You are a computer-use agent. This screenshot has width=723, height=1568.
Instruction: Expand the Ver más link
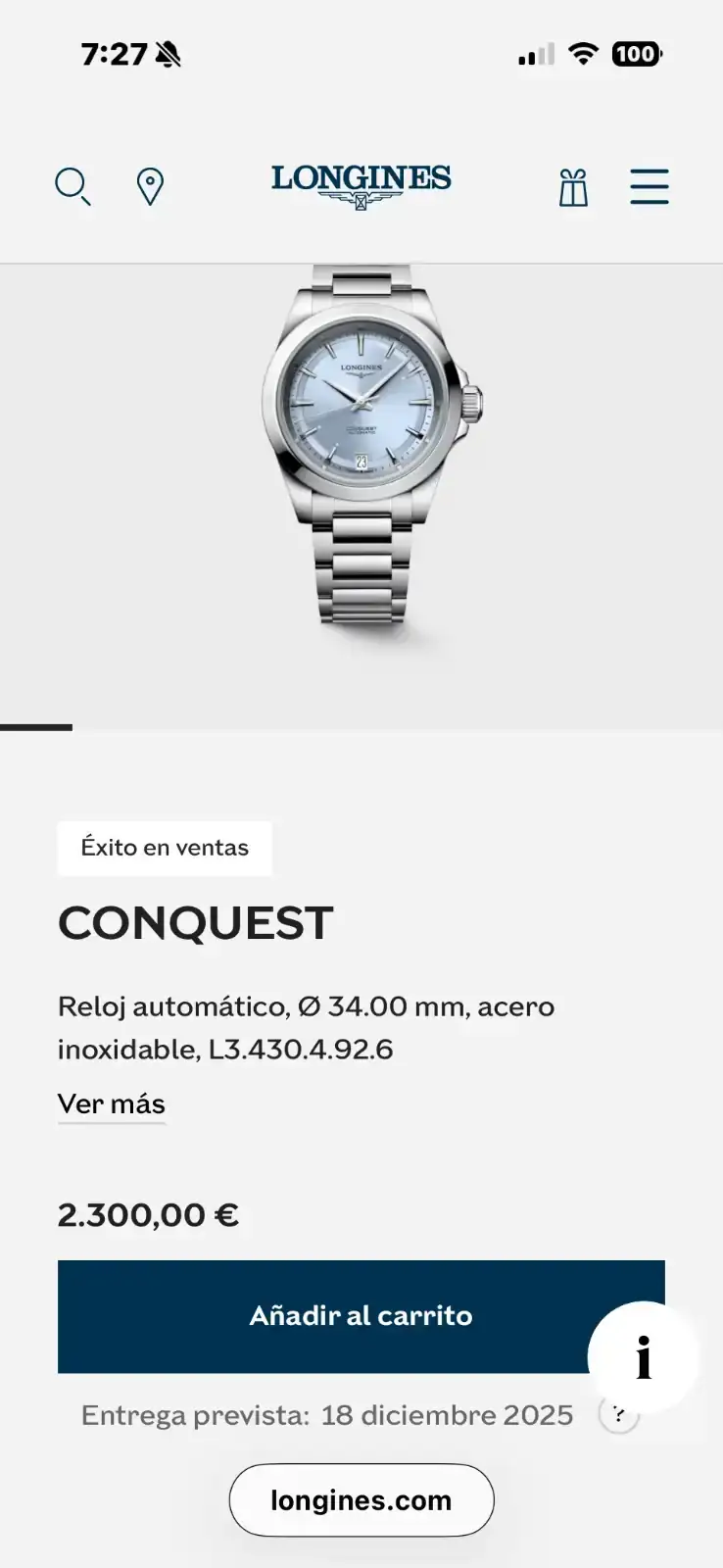point(112,1104)
